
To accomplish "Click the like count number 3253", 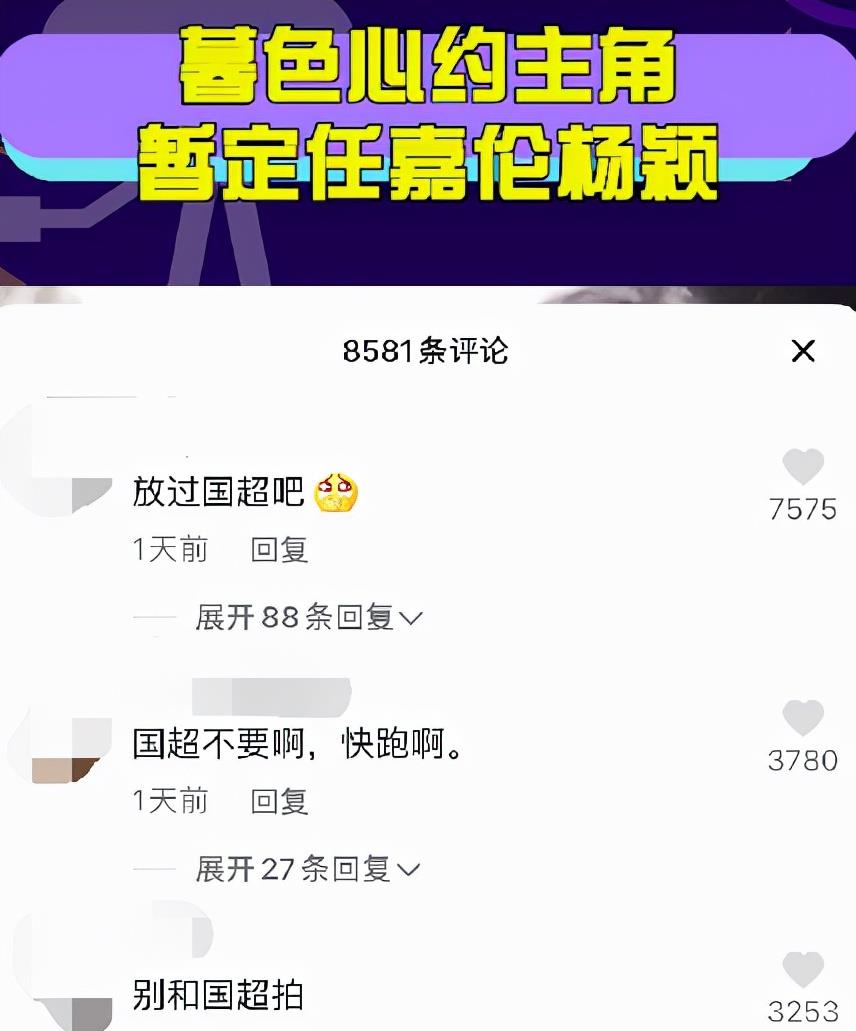I will [802, 1012].
